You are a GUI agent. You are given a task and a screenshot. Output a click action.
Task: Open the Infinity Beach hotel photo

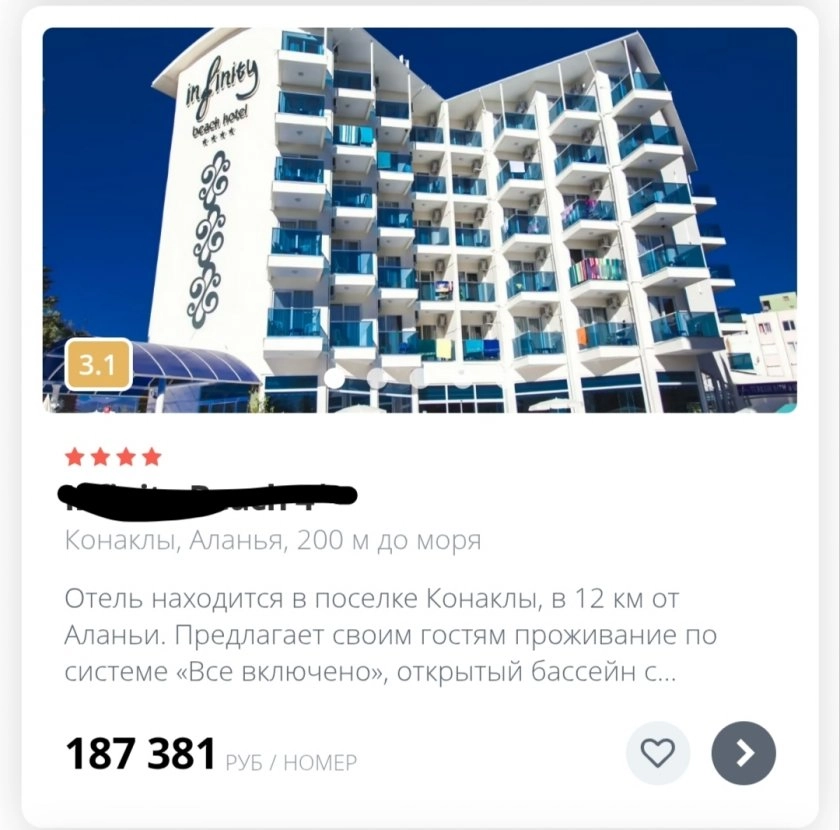pyautogui.click(x=420, y=220)
